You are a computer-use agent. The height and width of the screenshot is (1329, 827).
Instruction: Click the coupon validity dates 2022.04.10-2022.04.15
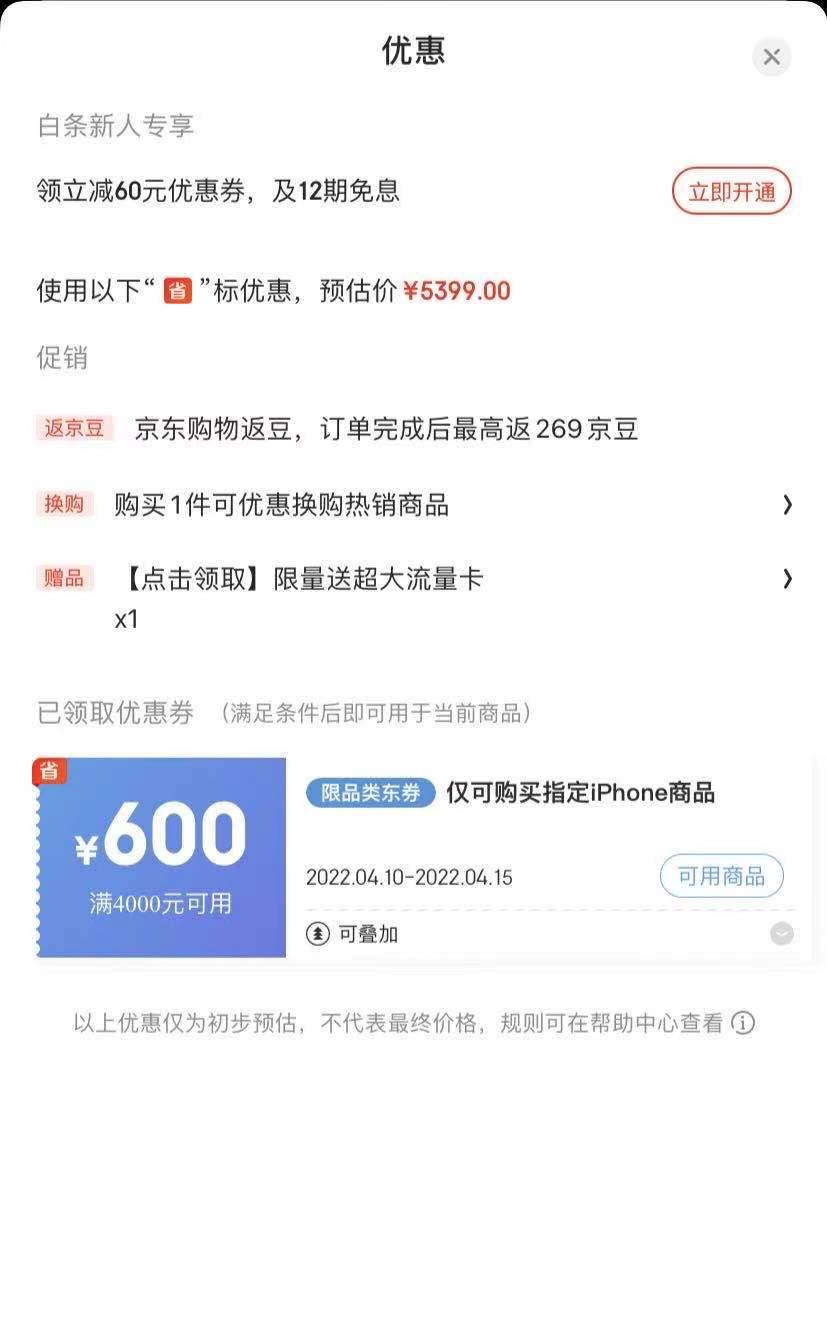point(409,877)
